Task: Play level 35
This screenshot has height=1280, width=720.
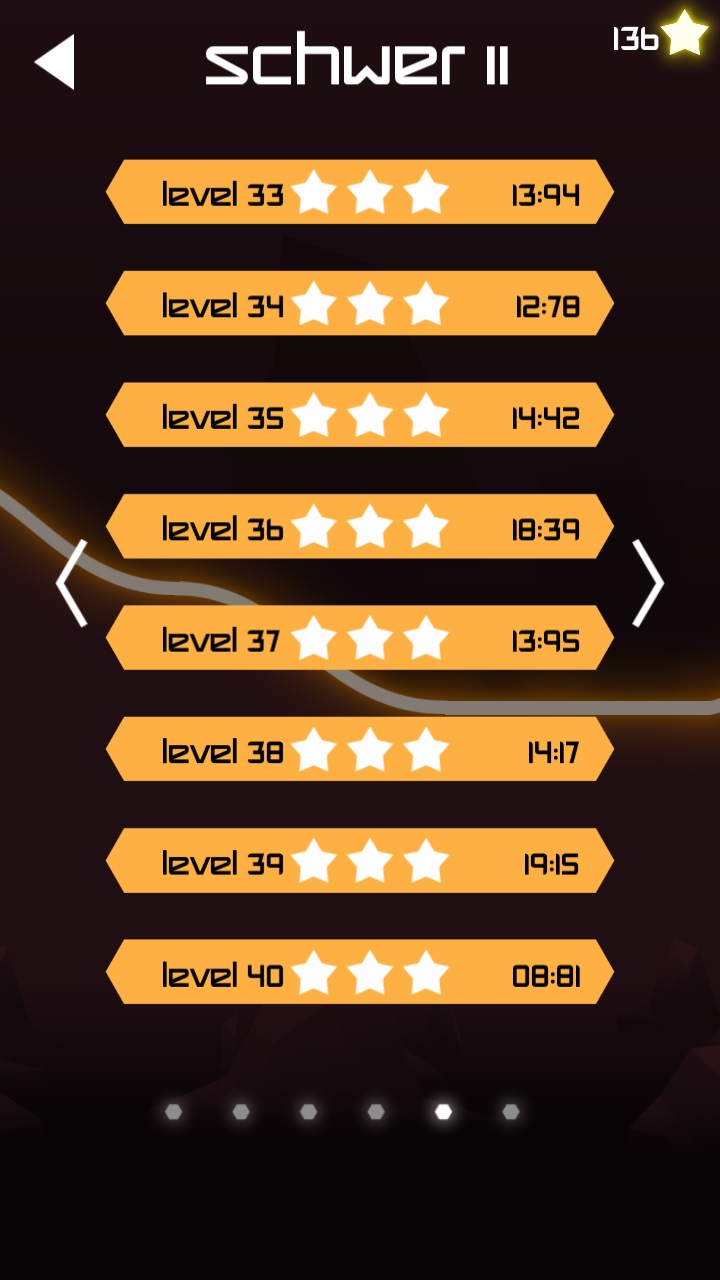Action: coord(359,415)
